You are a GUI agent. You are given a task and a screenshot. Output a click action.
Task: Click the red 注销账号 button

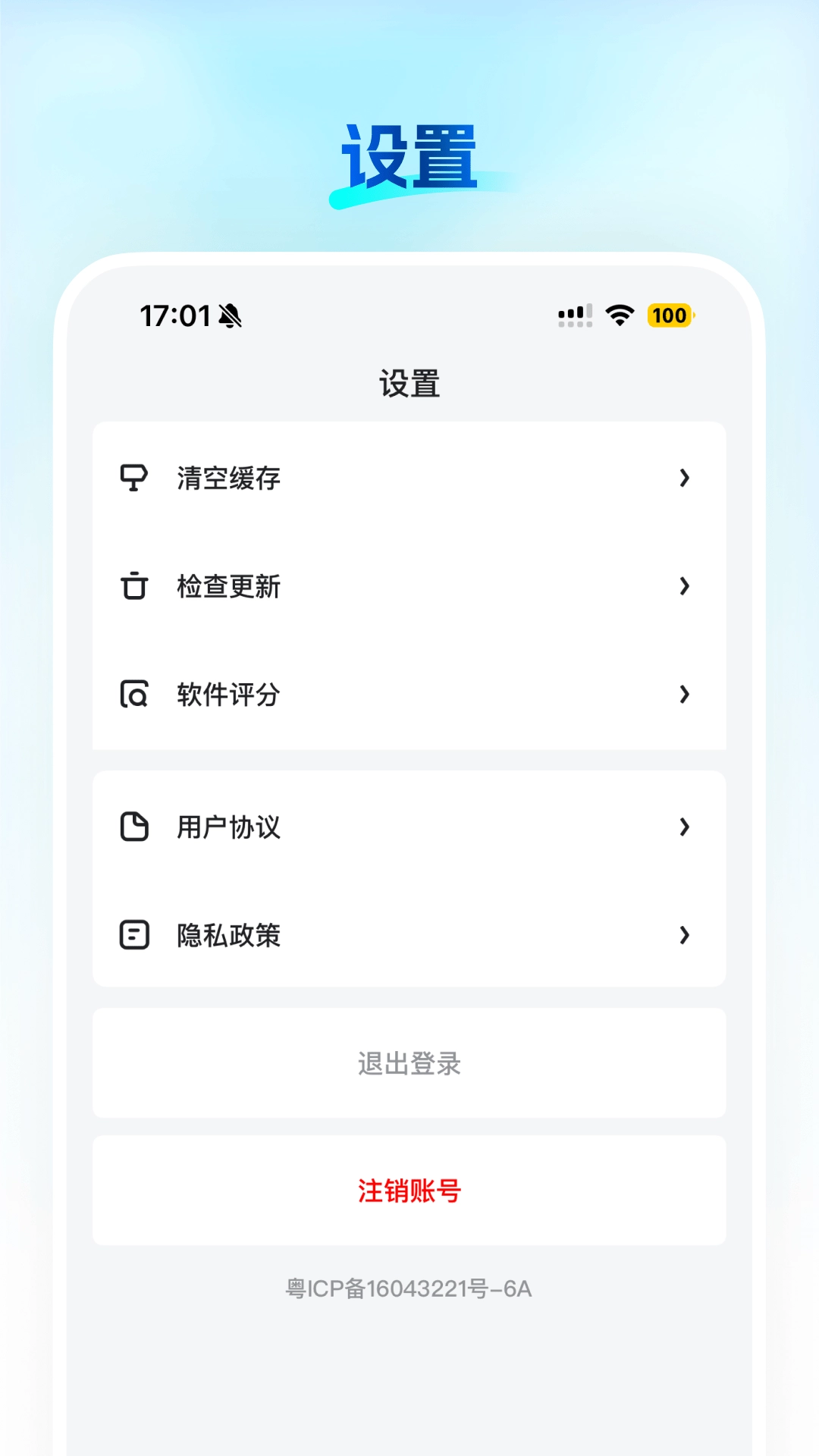[409, 1191]
